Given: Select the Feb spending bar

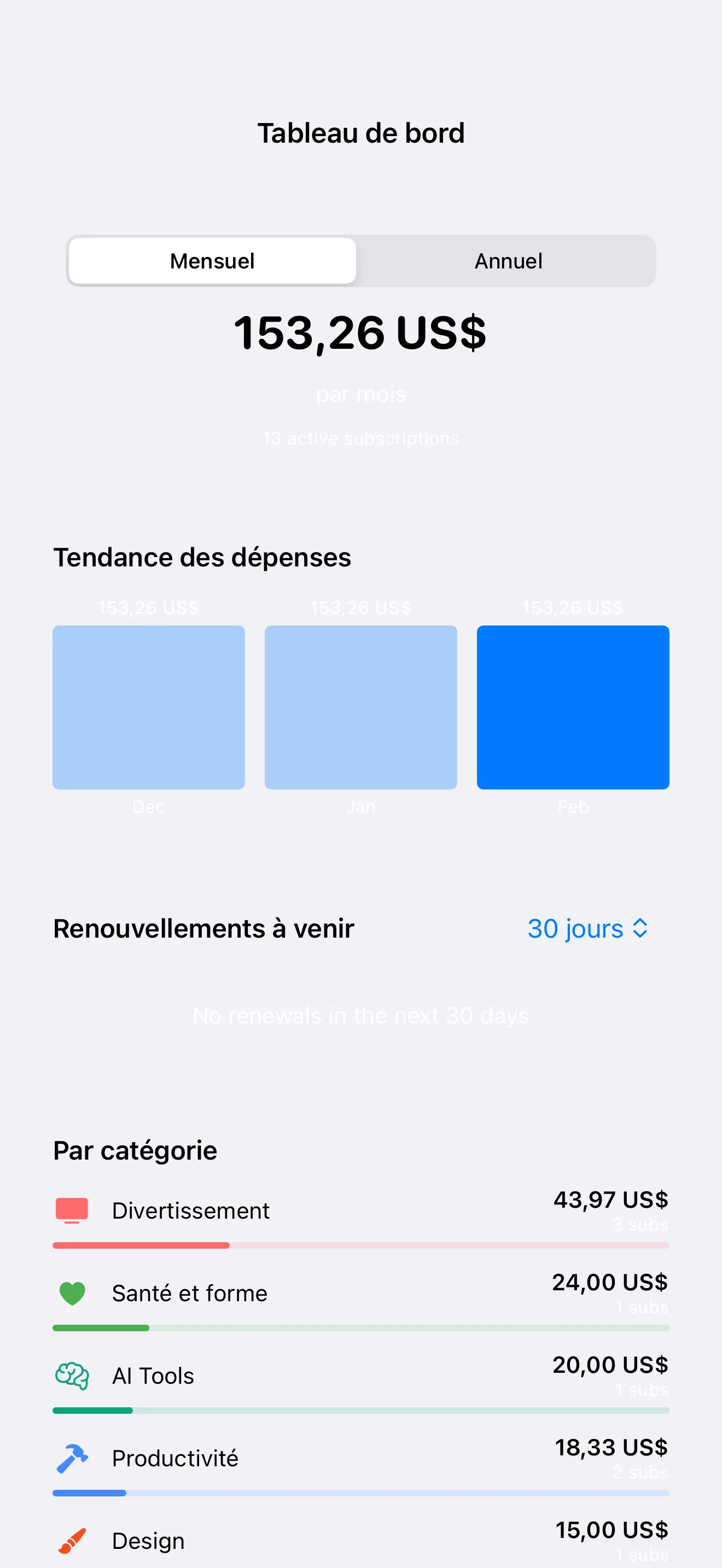Looking at the screenshot, I should pyautogui.click(x=572, y=707).
